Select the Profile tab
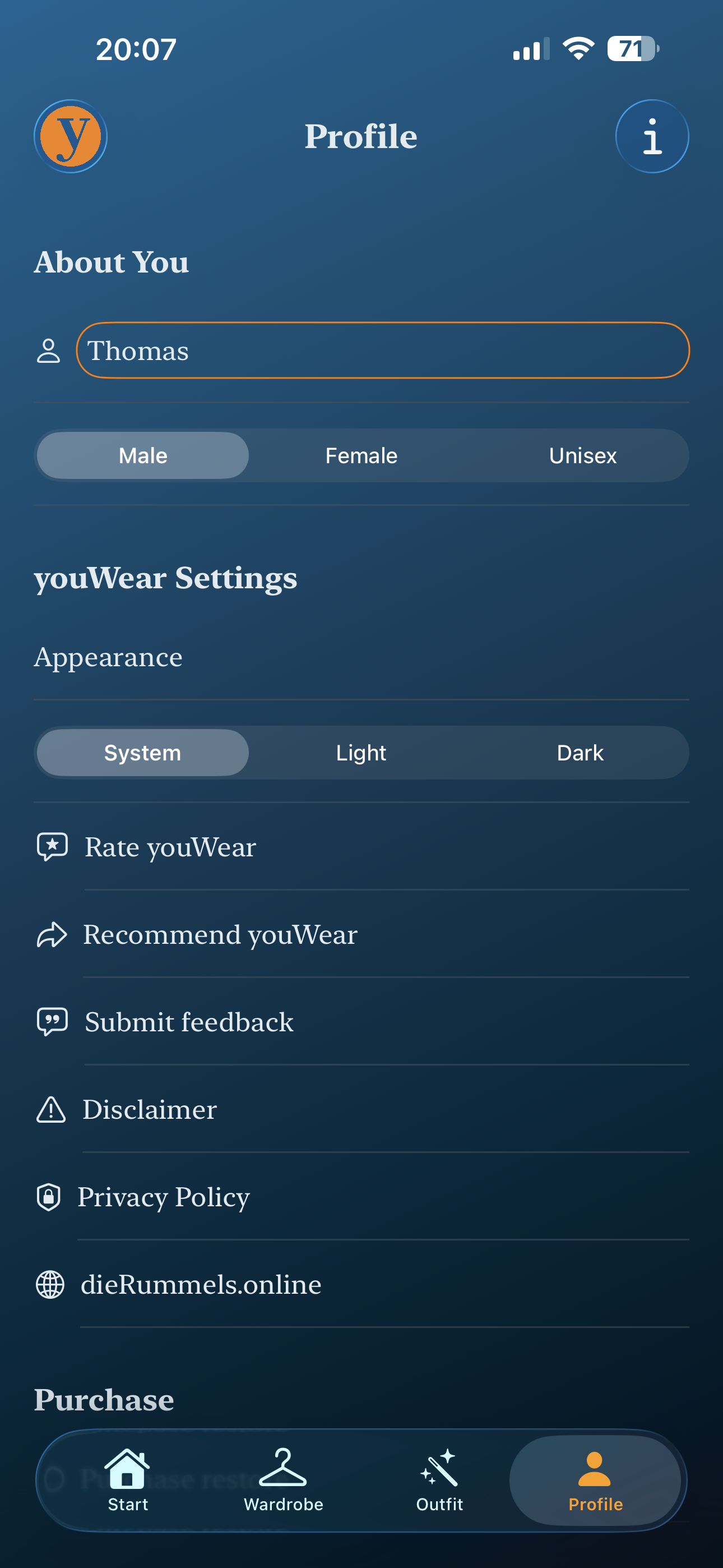Viewport: 723px width, 1568px height. coord(595,1480)
